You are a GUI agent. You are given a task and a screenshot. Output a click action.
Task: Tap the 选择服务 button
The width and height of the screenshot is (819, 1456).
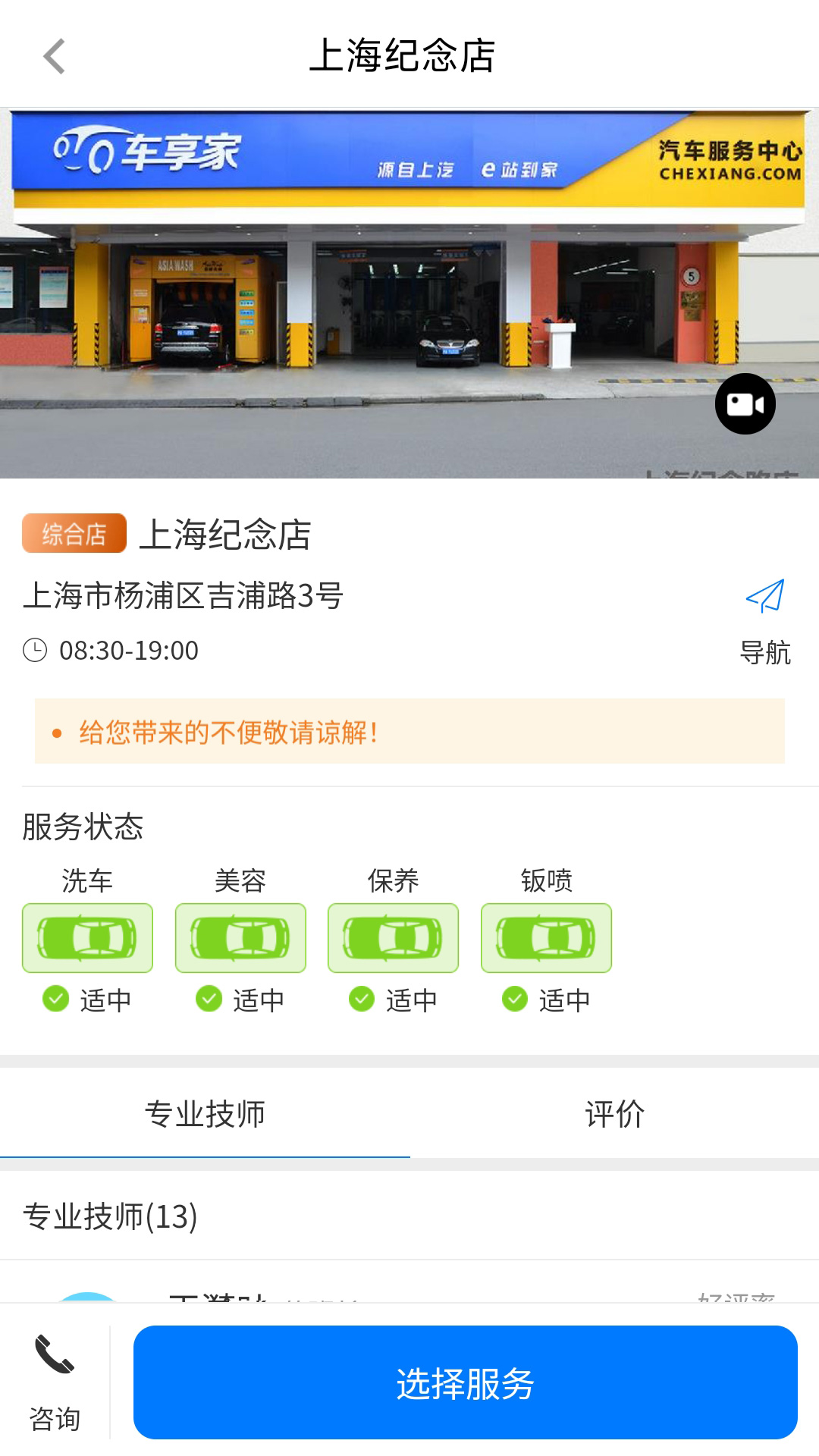tap(465, 1382)
